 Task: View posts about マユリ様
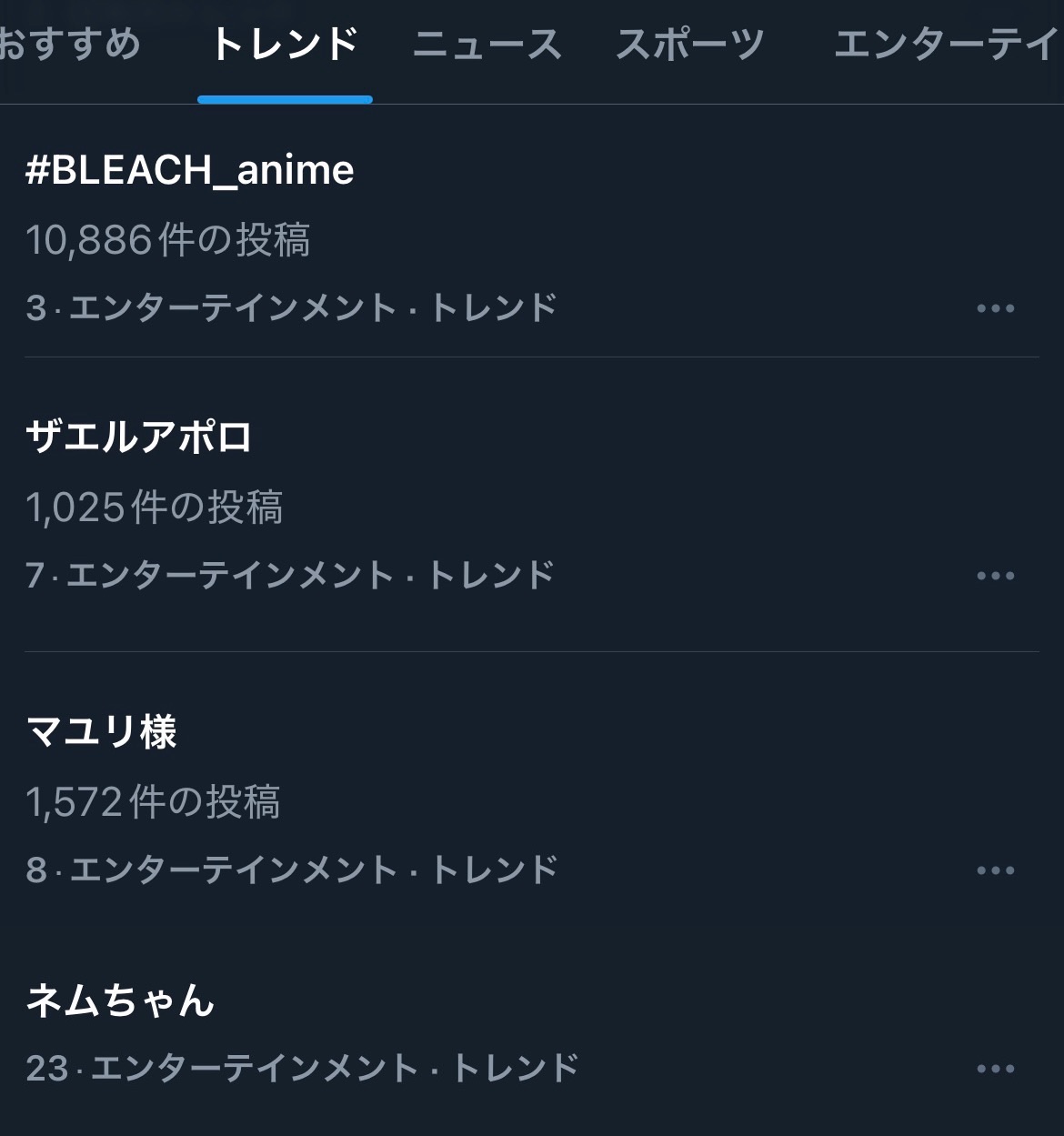tap(102, 732)
